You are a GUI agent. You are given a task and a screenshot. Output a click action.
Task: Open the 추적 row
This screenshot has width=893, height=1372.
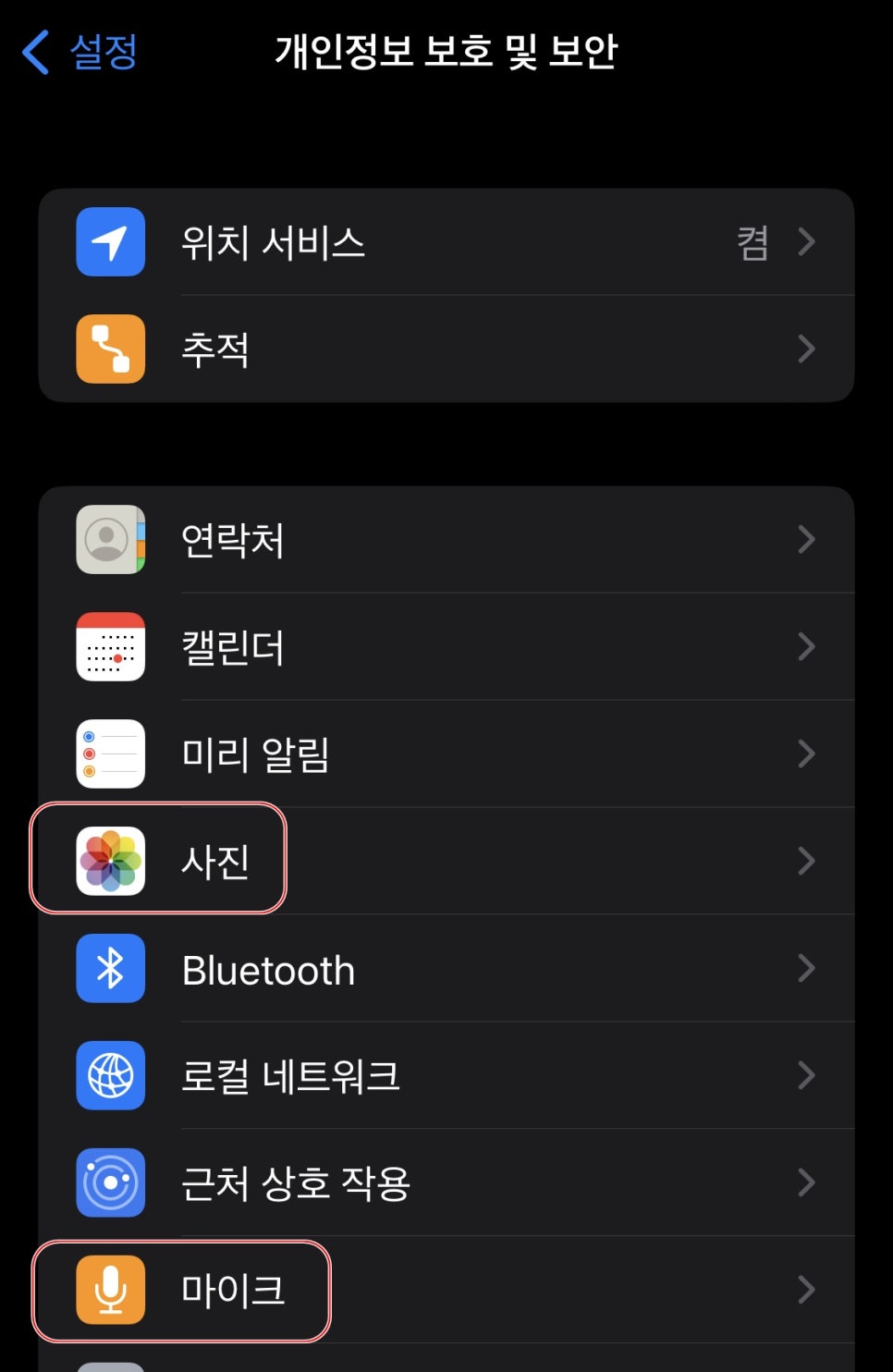446,349
